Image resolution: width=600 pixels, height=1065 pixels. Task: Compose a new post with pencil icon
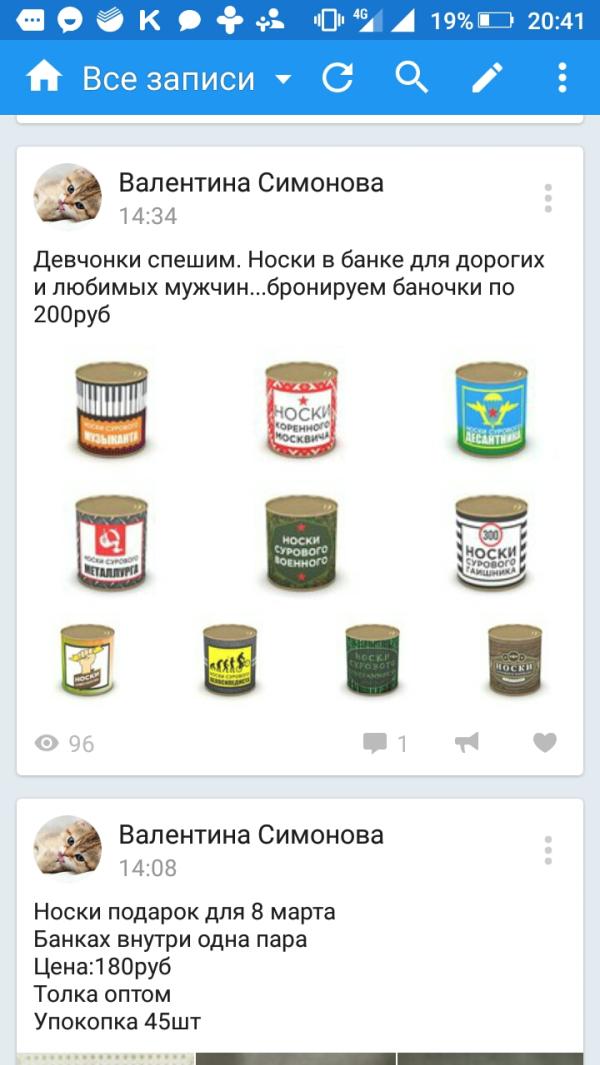tap(487, 77)
